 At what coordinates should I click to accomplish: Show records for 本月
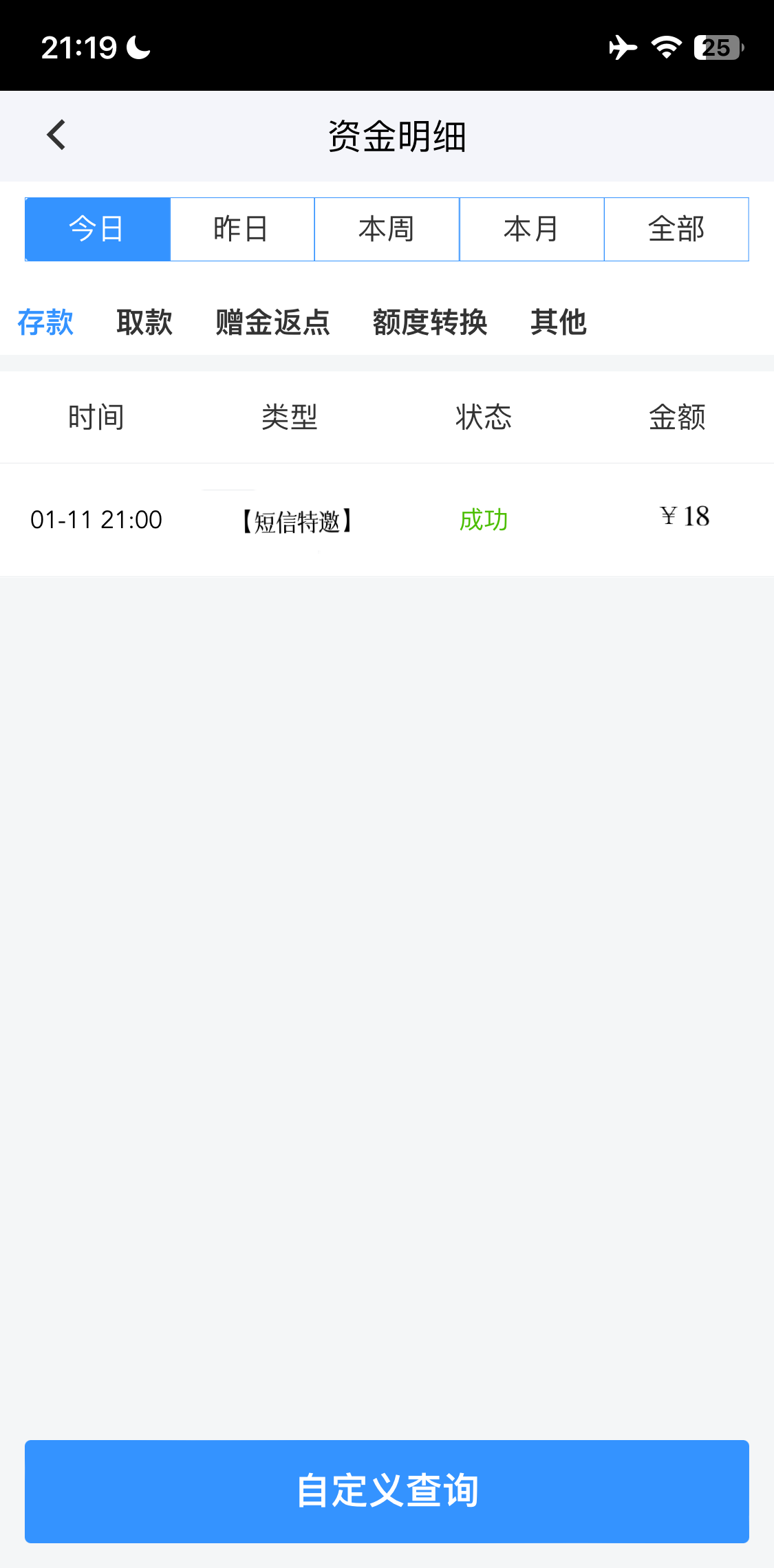532,229
